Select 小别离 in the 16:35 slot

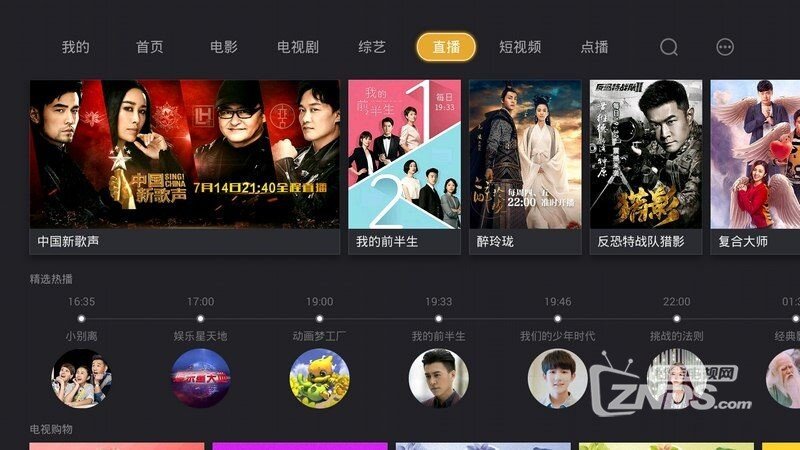pyautogui.click(x=81, y=378)
